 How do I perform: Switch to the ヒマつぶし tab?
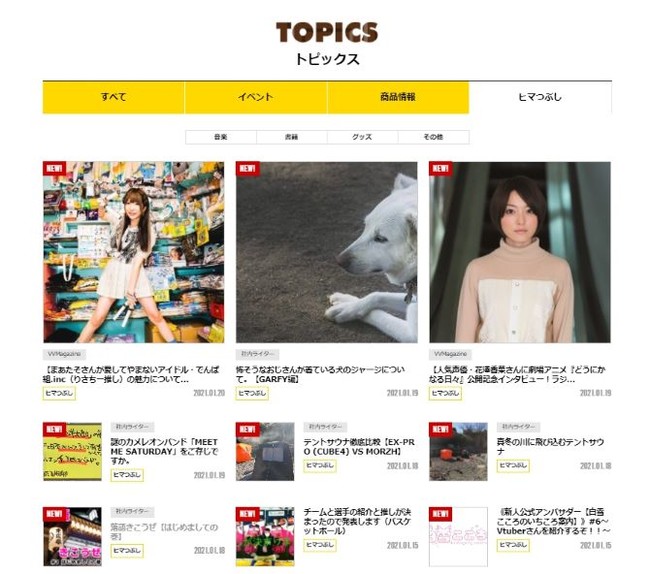point(540,97)
